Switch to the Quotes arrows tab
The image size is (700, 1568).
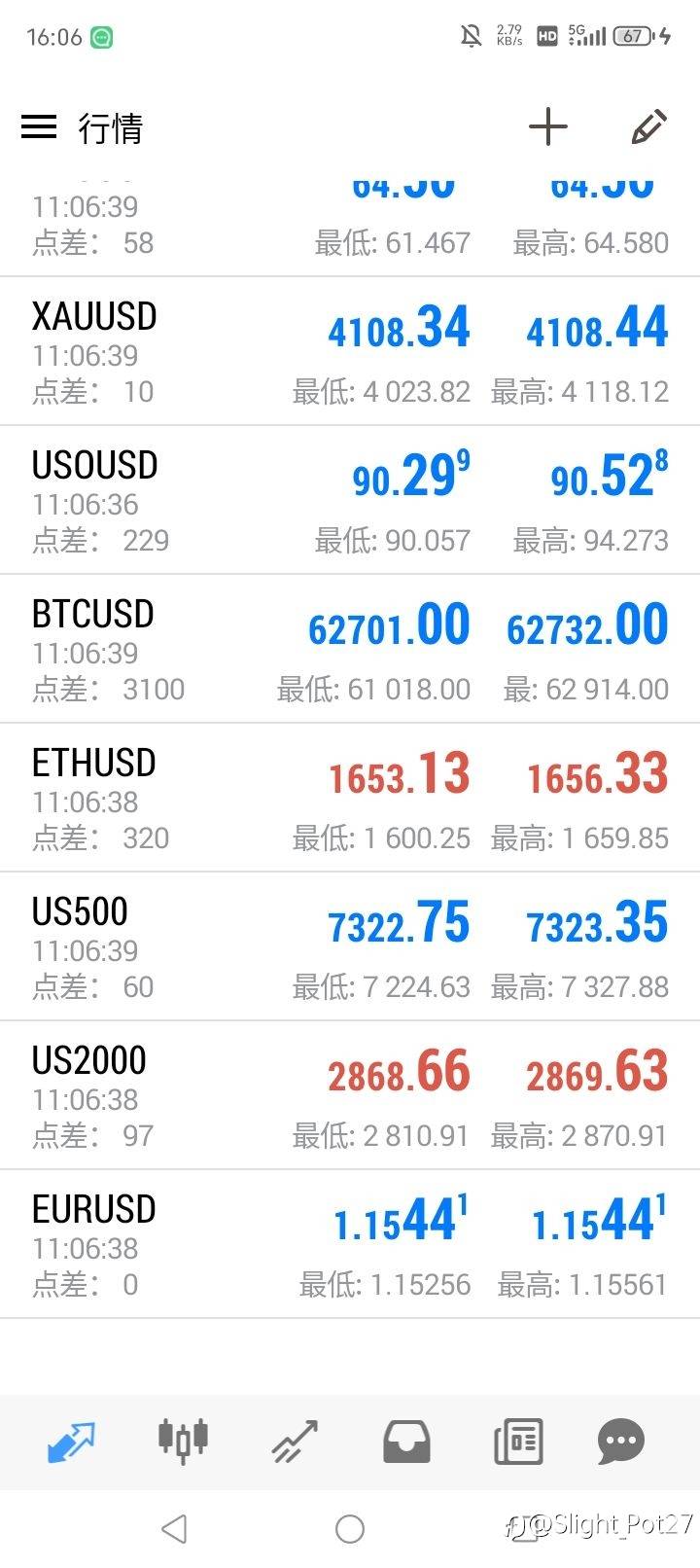(x=72, y=1442)
